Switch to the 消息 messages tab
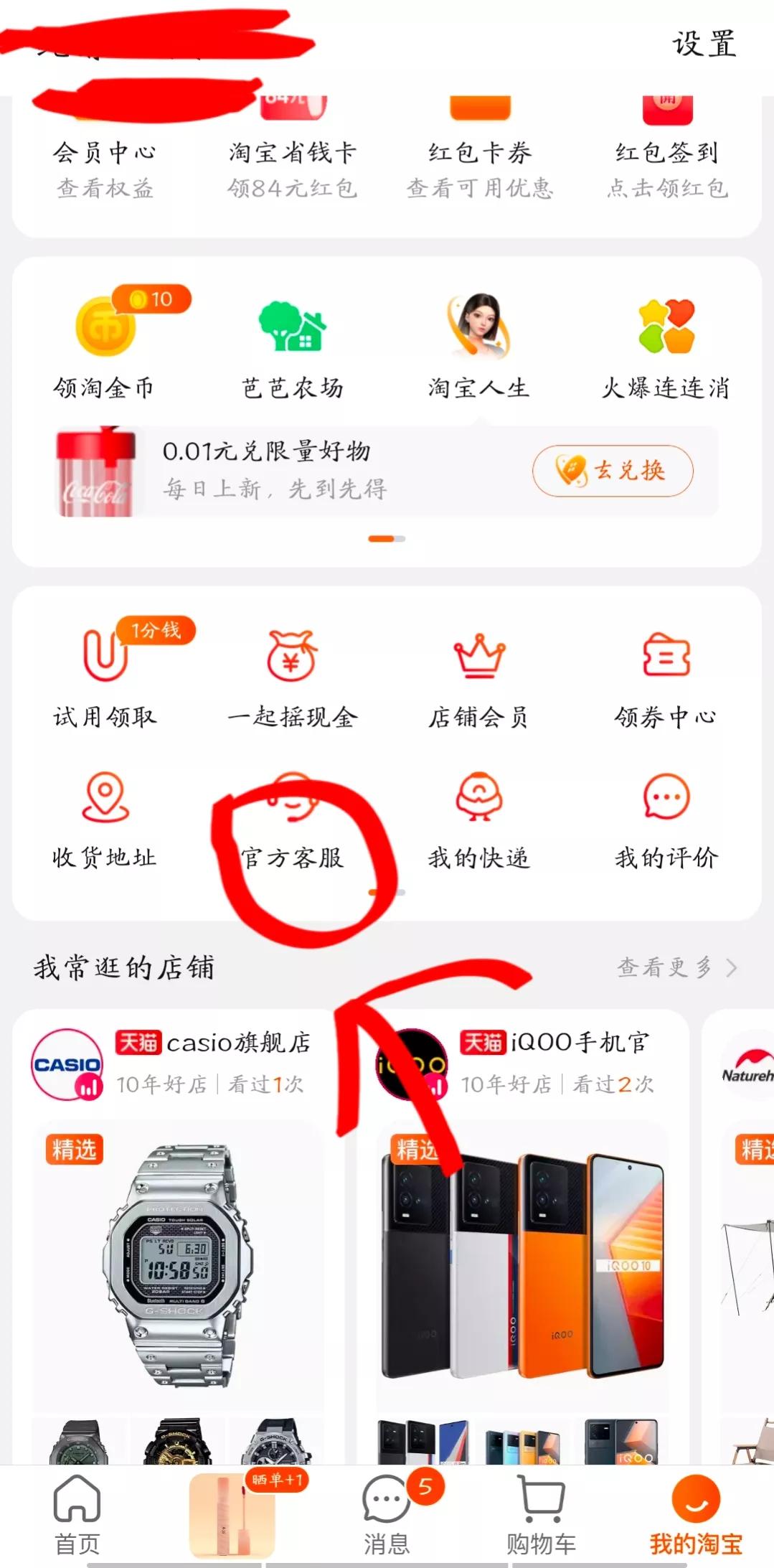774x1568 pixels. [x=385, y=1514]
